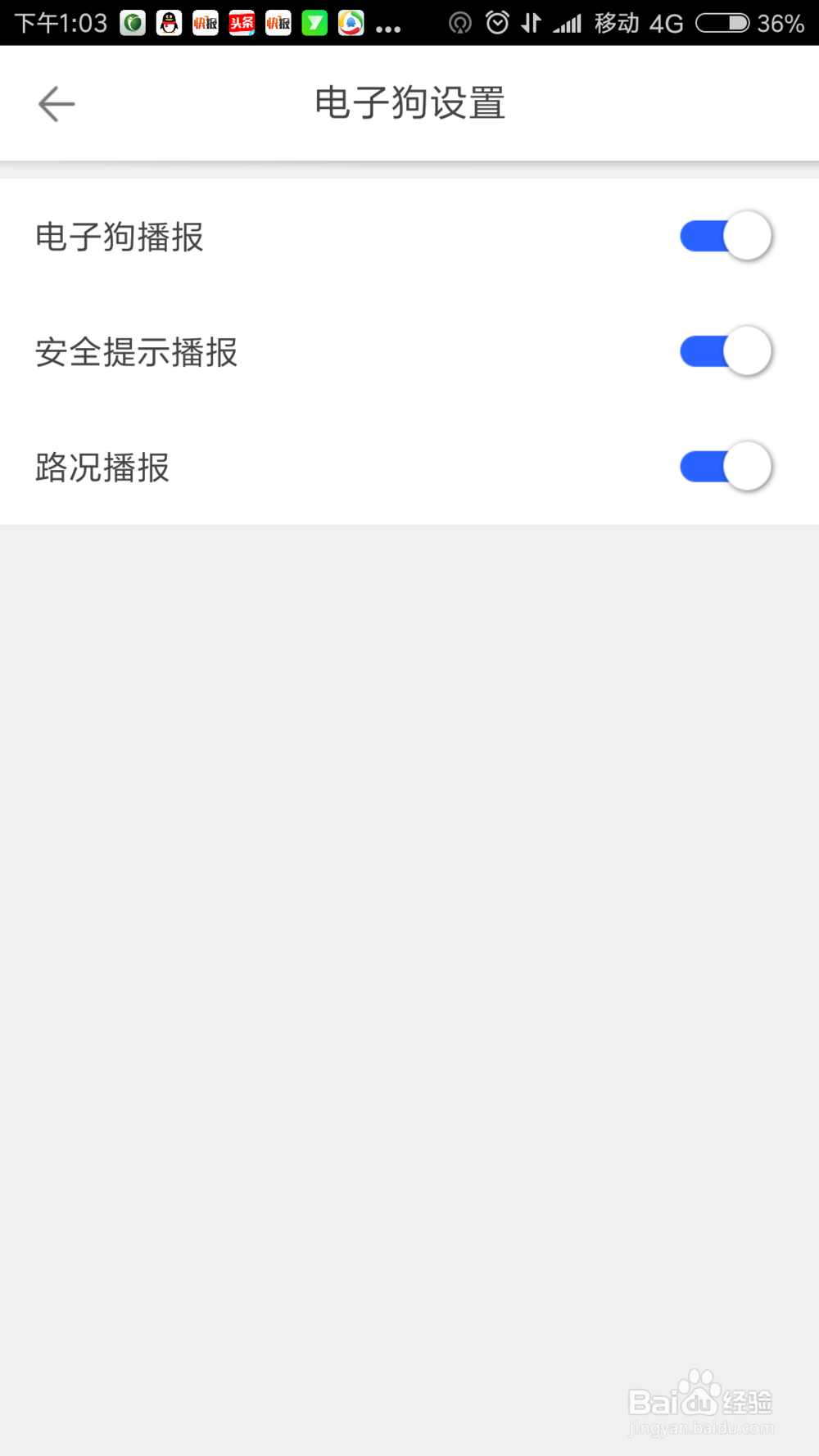Turn off the 安全提示播报 switch
The height and width of the screenshot is (1456, 819).
(725, 350)
